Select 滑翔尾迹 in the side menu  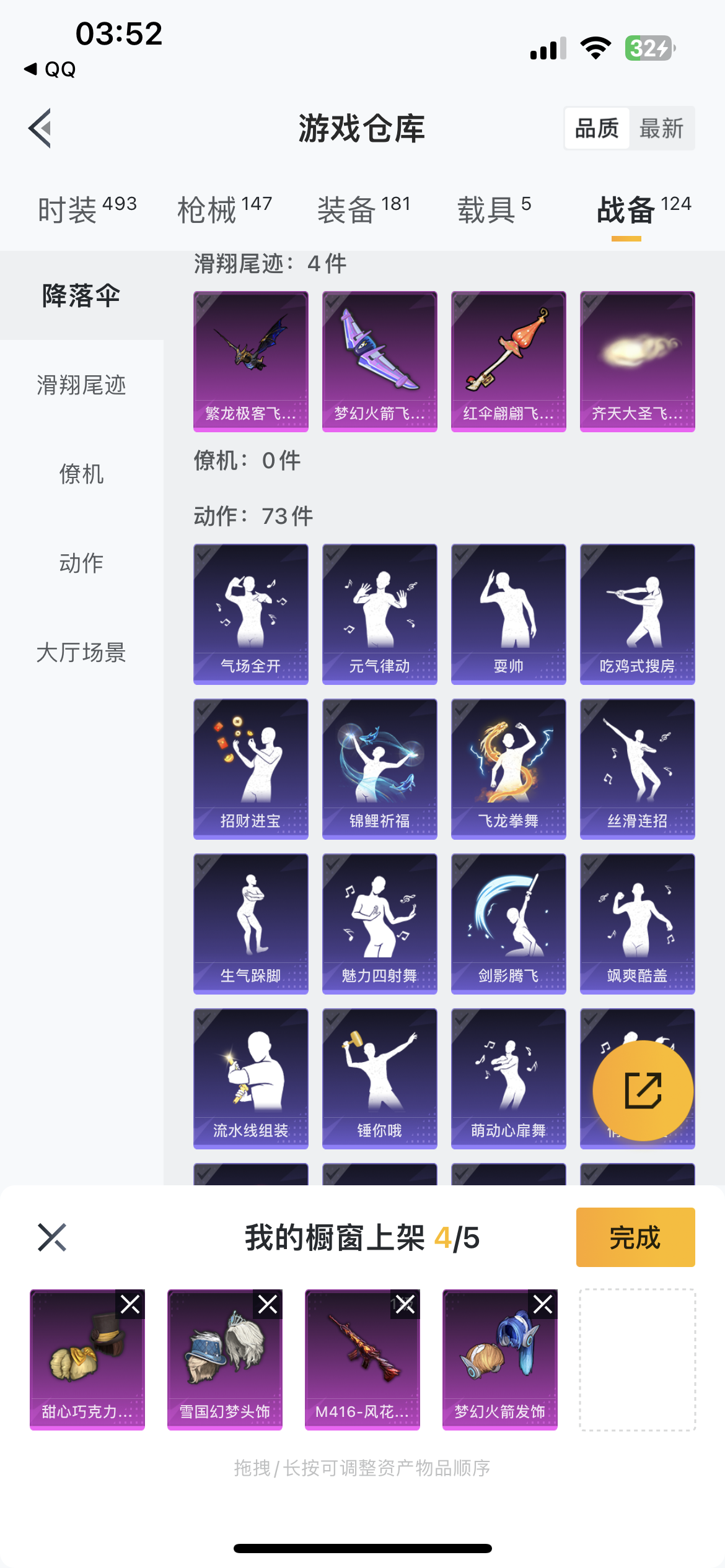(x=81, y=385)
